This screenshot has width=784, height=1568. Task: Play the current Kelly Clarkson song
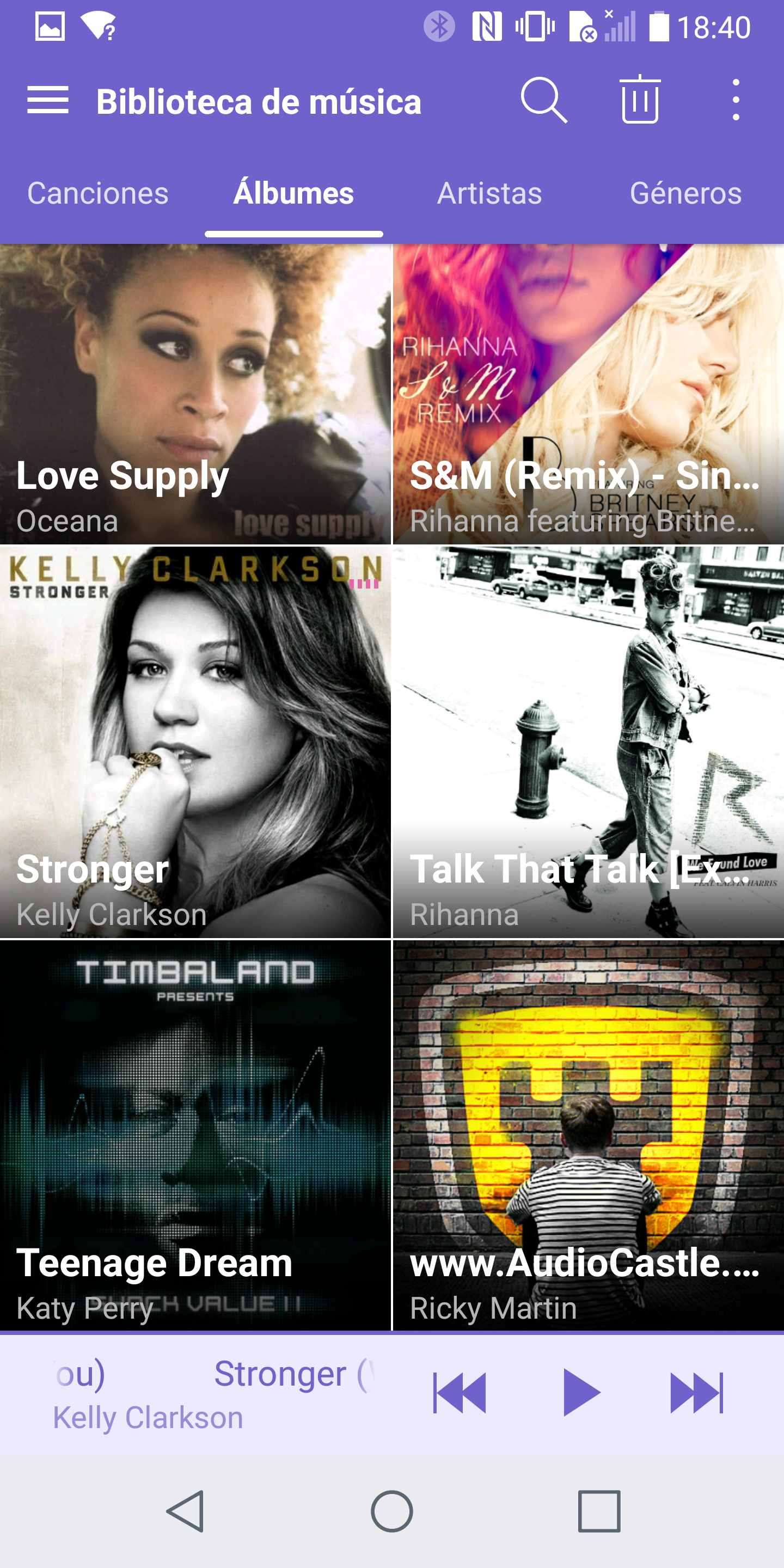coord(581,1393)
